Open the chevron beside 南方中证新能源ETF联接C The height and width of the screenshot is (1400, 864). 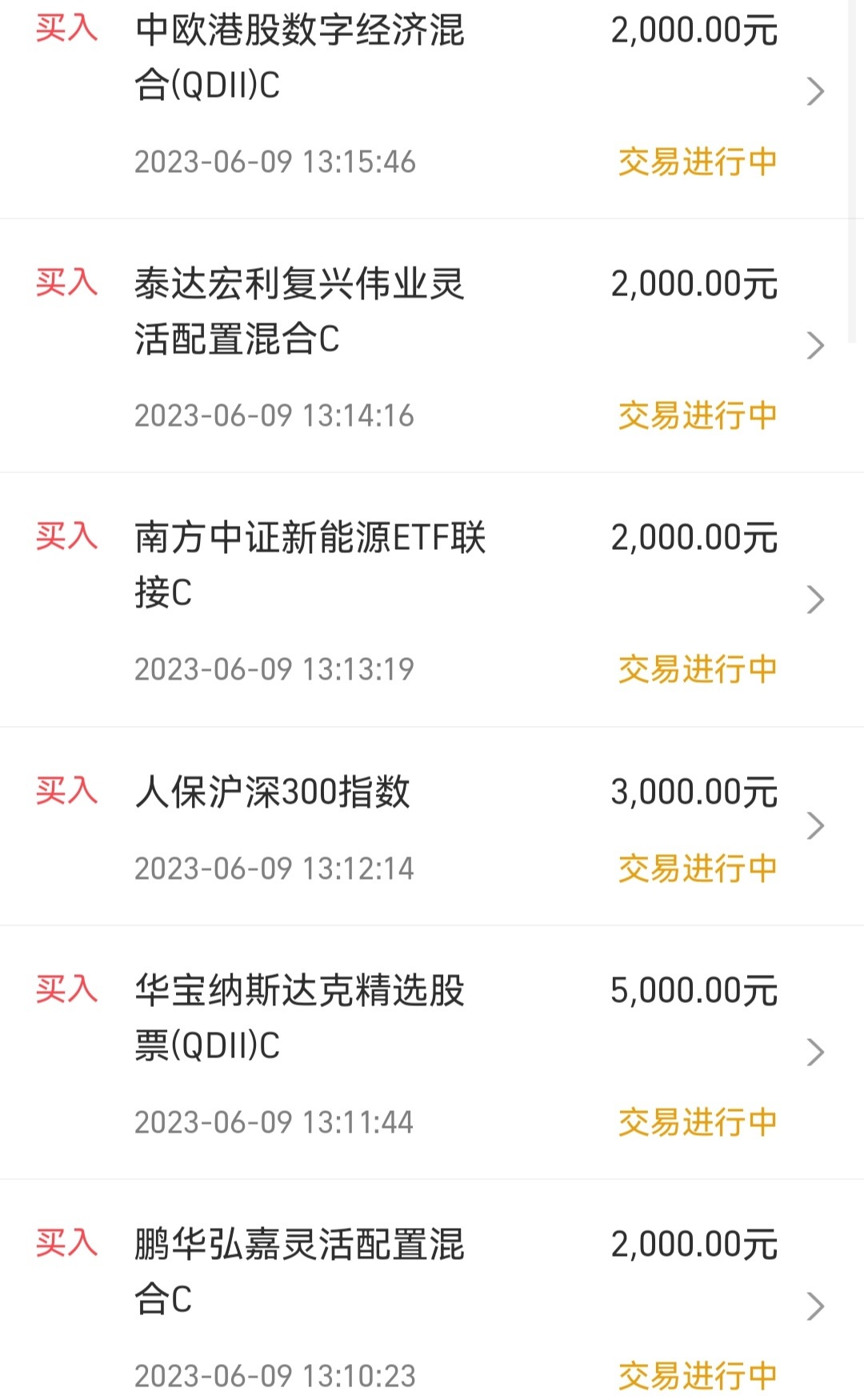click(x=815, y=599)
